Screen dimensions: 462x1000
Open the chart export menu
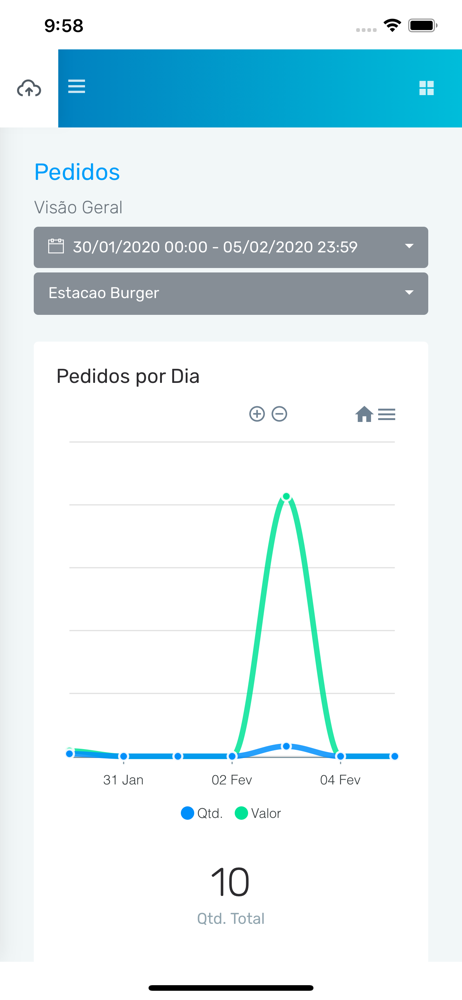[x=387, y=415]
